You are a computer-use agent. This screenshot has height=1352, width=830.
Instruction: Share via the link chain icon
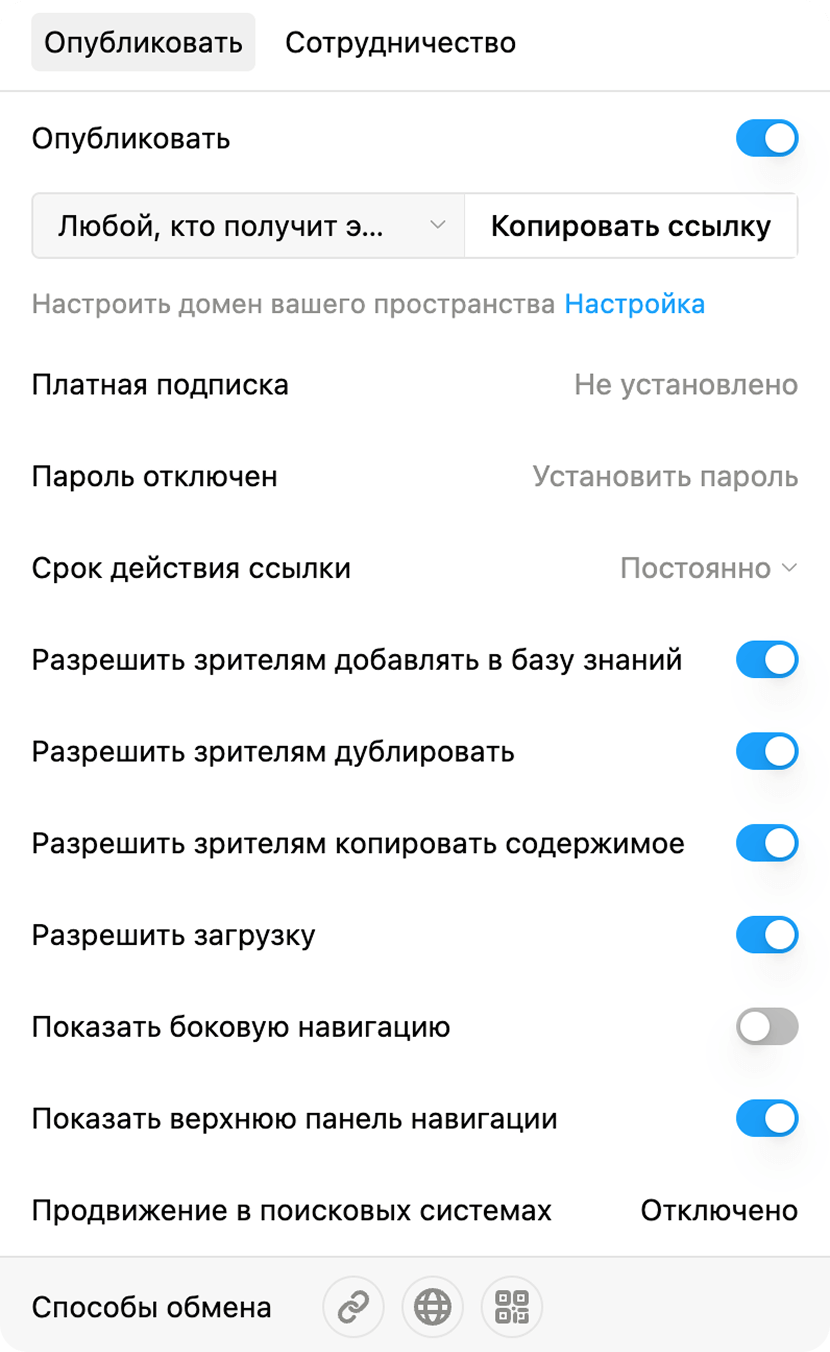point(354,1306)
